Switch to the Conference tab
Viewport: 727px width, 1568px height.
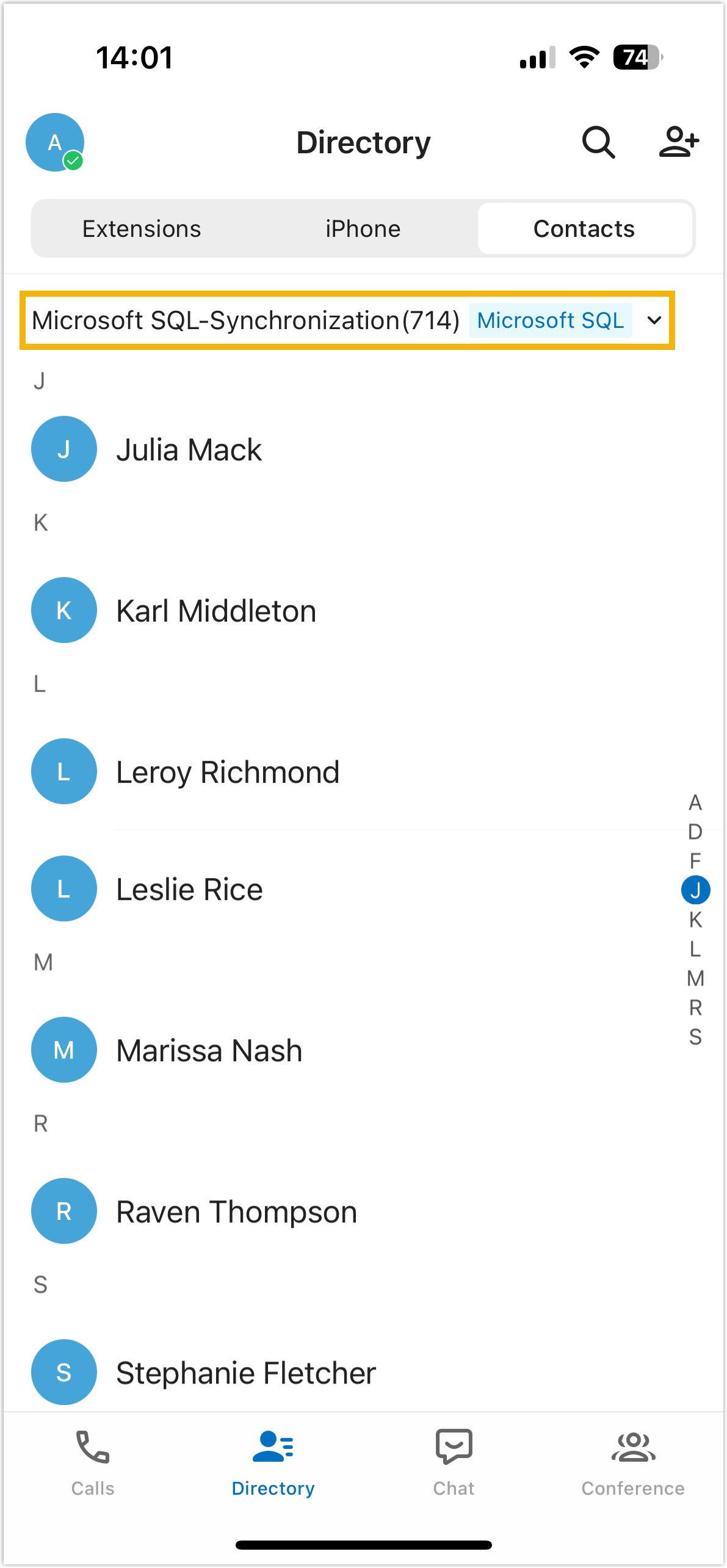(x=633, y=1461)
